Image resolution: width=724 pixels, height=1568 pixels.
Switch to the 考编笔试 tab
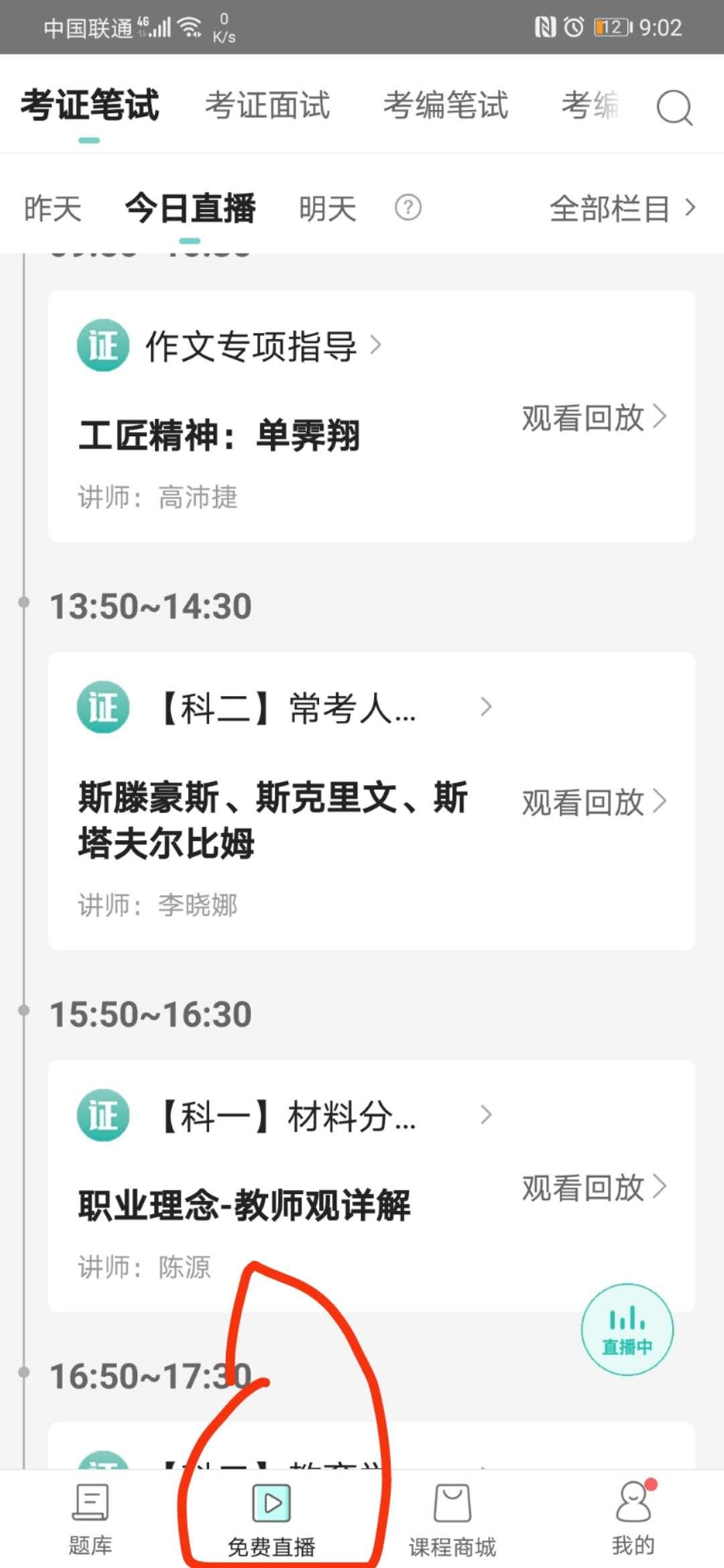(445, 106)
